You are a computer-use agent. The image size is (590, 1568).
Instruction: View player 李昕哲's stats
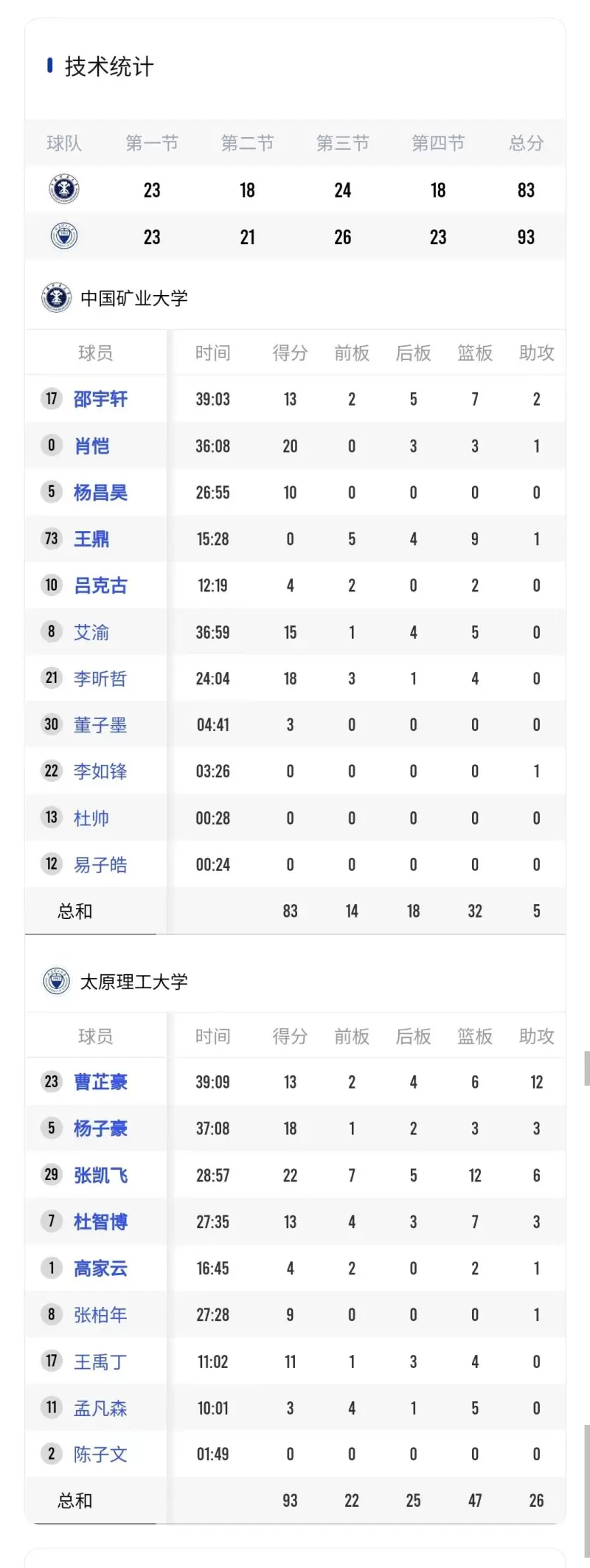pyautogui.click(x=100, y=679)
